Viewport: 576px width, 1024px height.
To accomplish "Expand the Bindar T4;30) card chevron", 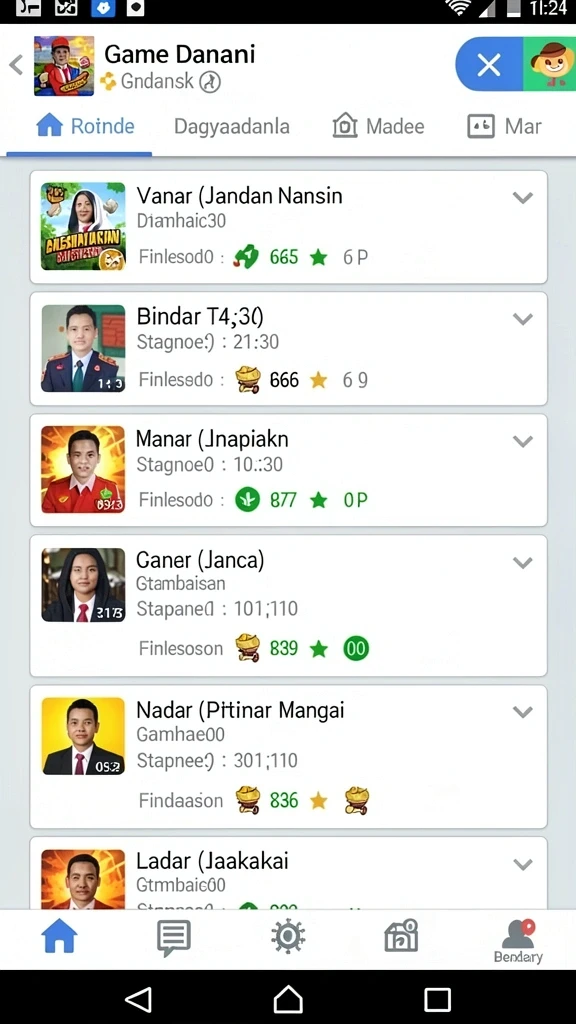I will pyautogui.click(x=522, y=319).
